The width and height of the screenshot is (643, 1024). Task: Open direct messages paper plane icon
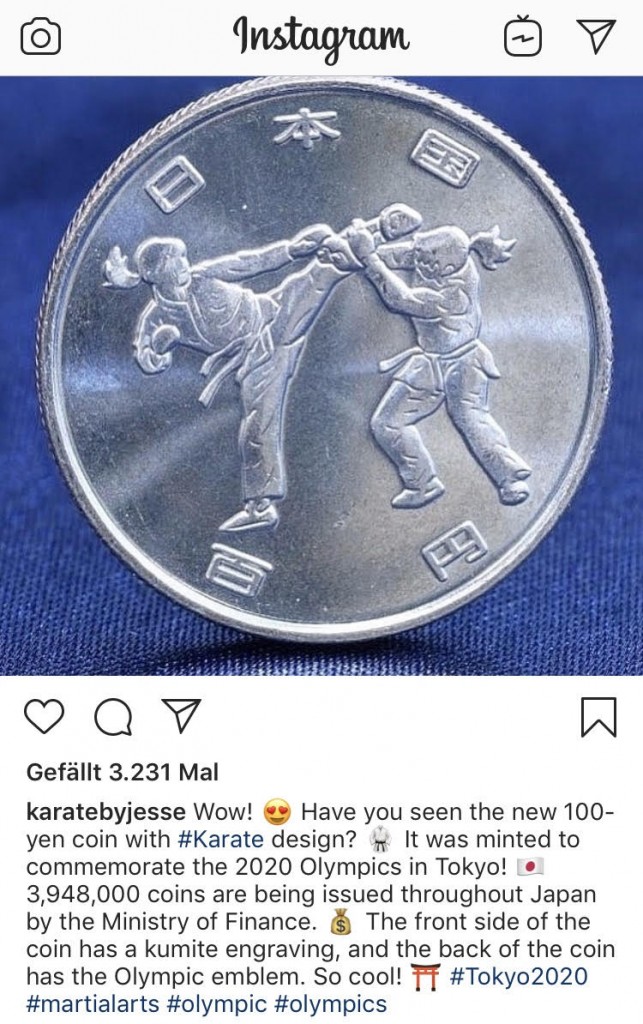596,37
